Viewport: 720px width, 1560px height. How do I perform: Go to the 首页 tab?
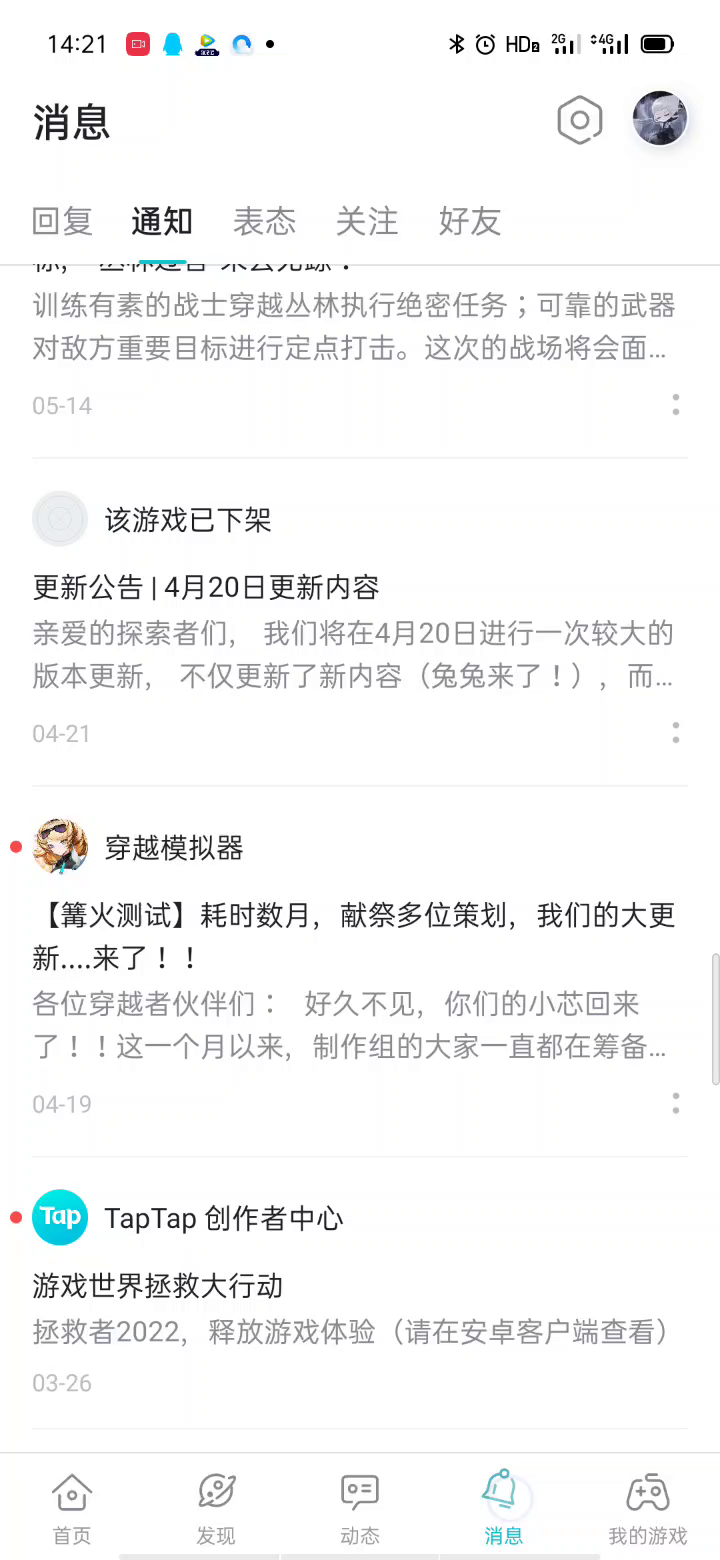tap(72, 1506)
